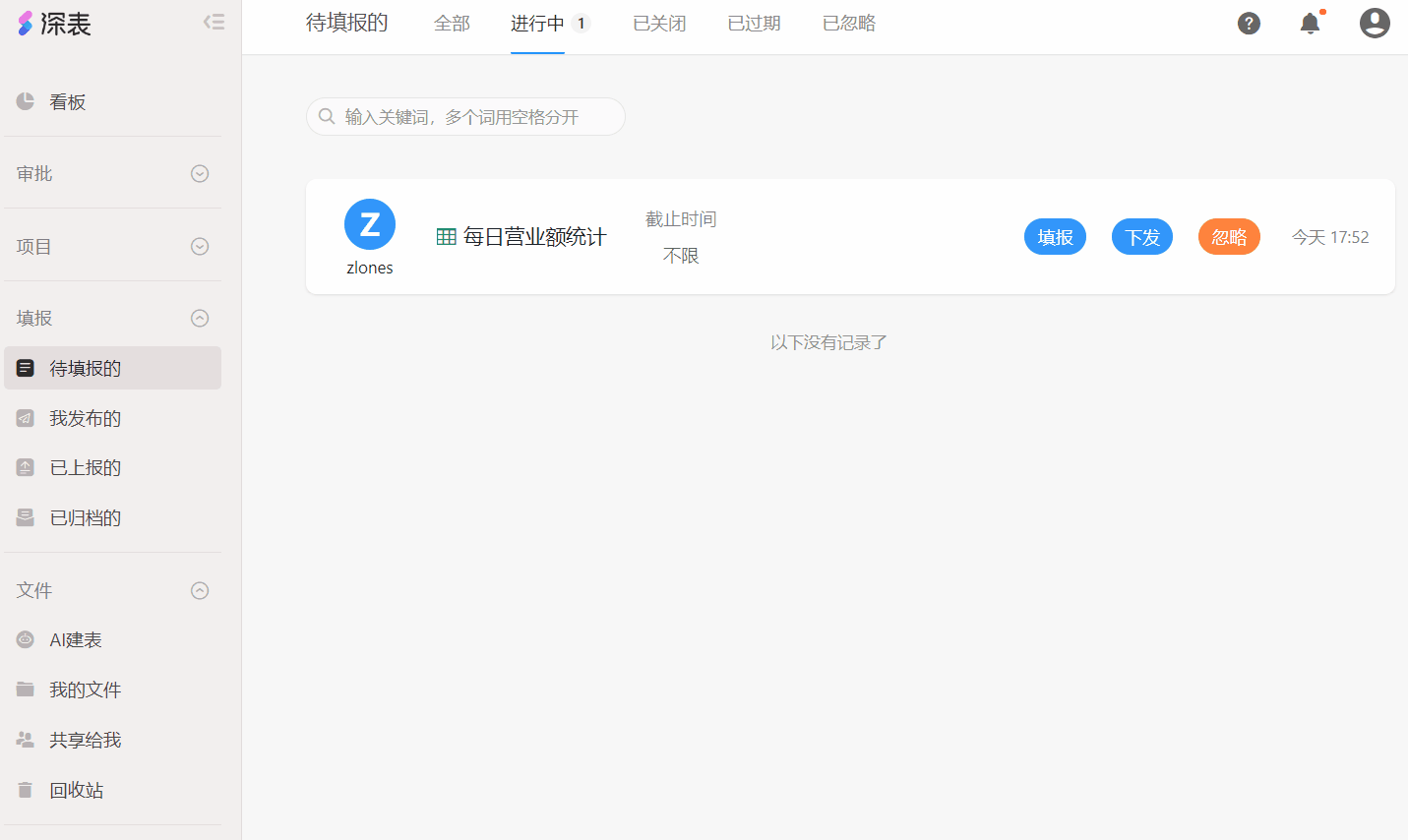Open the help question mark icon
This screenshot has height=840, width=1408.
(x=1249, y=23)
